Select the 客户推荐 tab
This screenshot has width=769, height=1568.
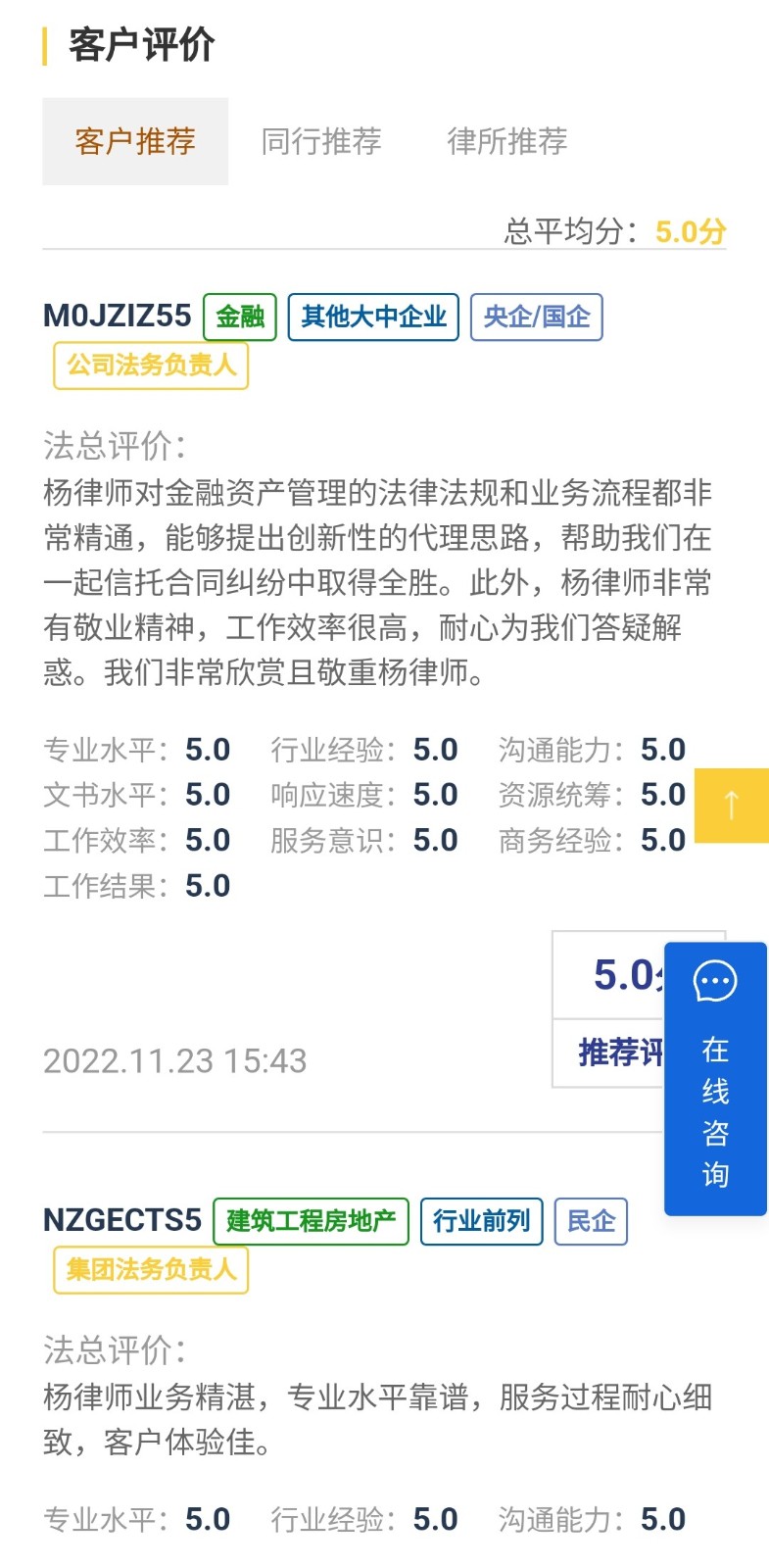[x=134, y=141]
